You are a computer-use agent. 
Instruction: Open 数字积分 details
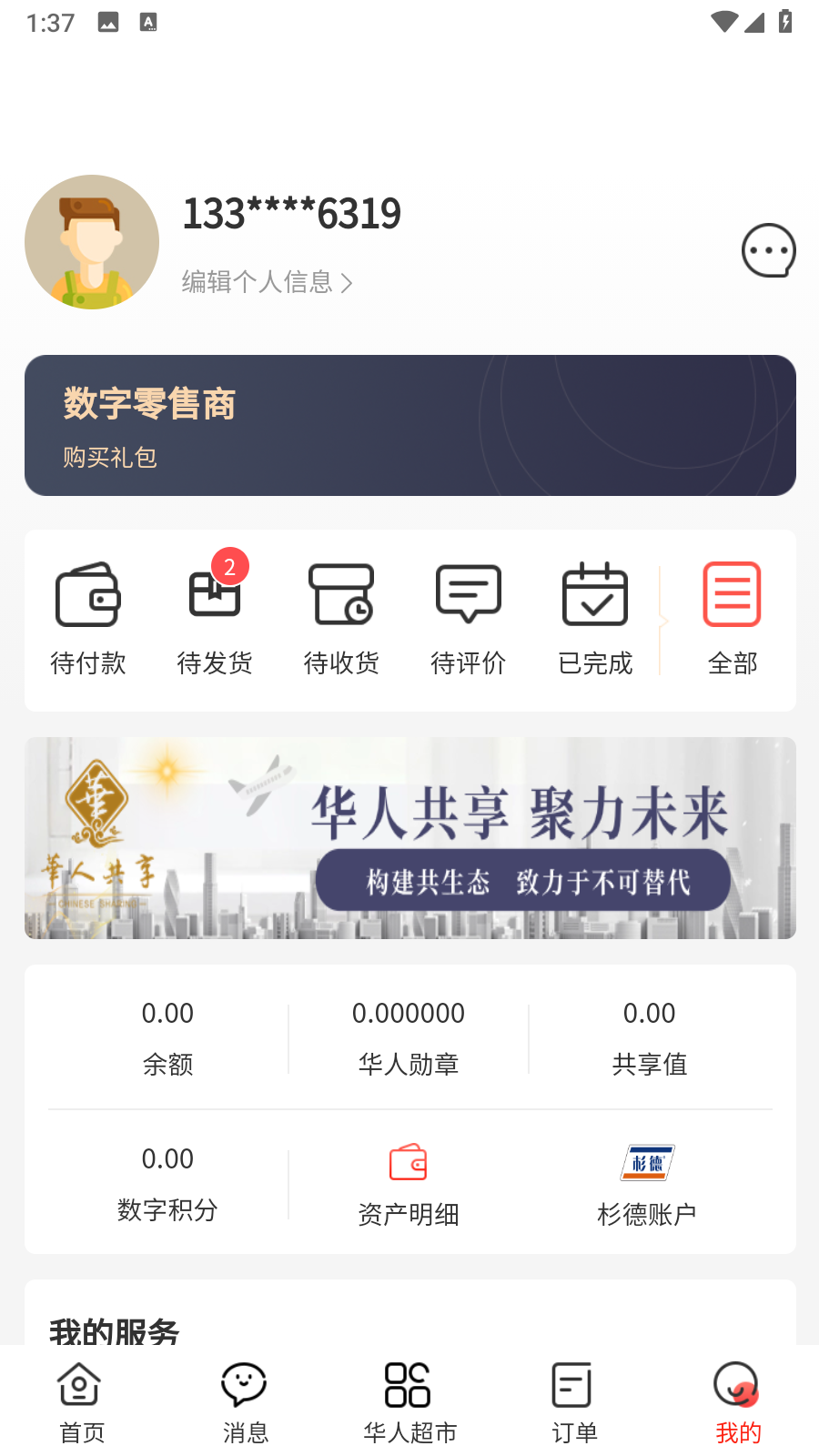[167, 1183]
